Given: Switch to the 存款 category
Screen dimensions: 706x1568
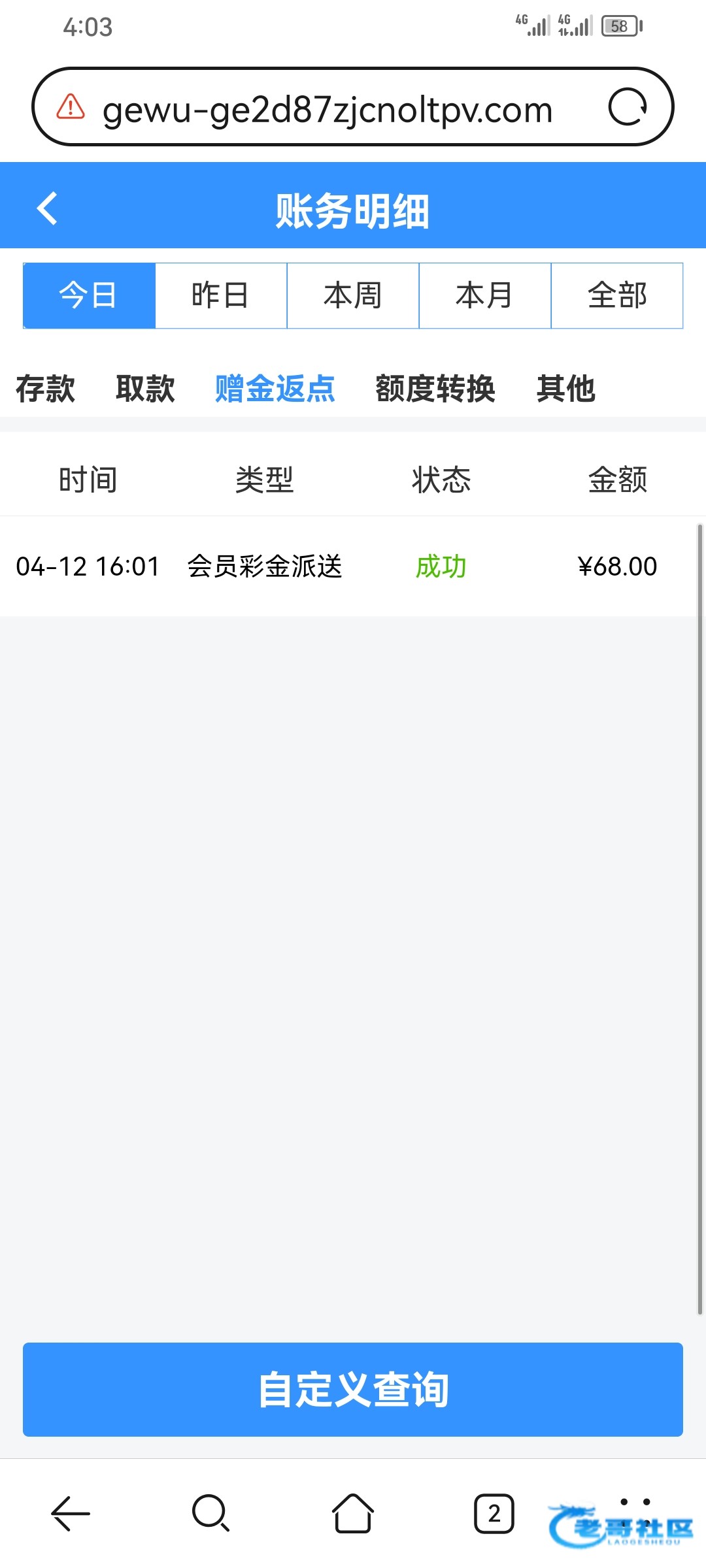Looking at the screenshot, I should point(45,389).
